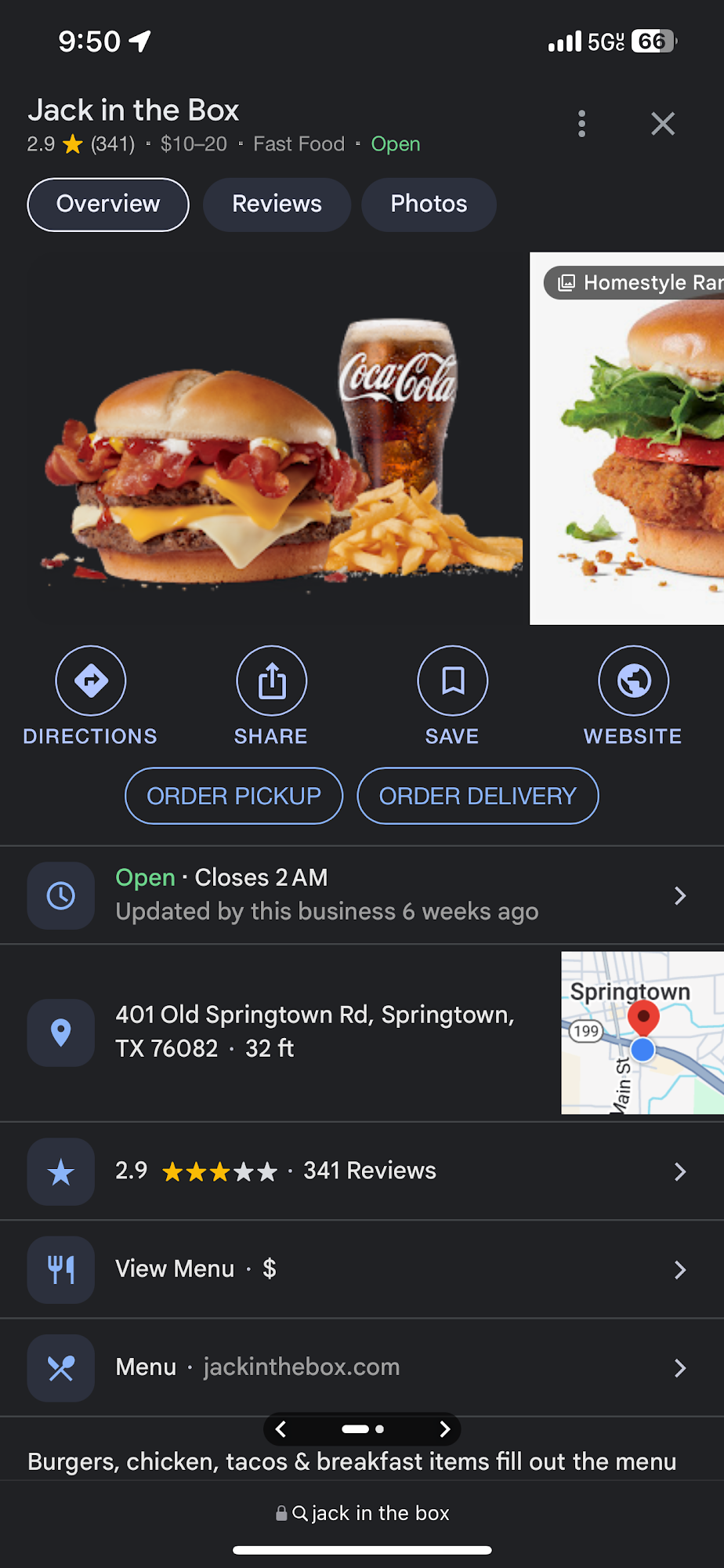
Task: Close the Jack in the Box panel
Action: [x=663, y=124]
